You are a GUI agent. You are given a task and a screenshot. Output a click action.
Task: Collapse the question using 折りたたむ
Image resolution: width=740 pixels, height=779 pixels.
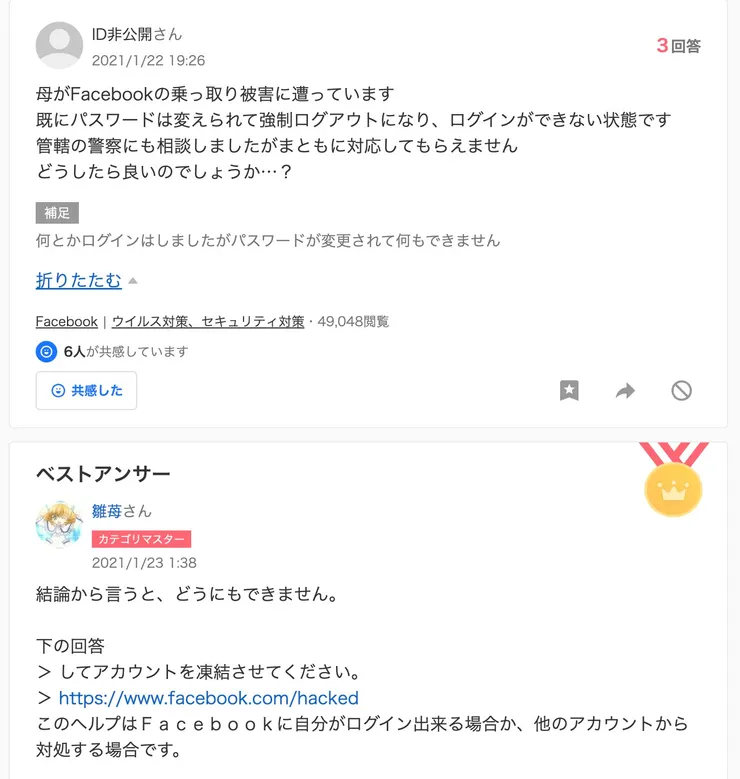[77, 281]
